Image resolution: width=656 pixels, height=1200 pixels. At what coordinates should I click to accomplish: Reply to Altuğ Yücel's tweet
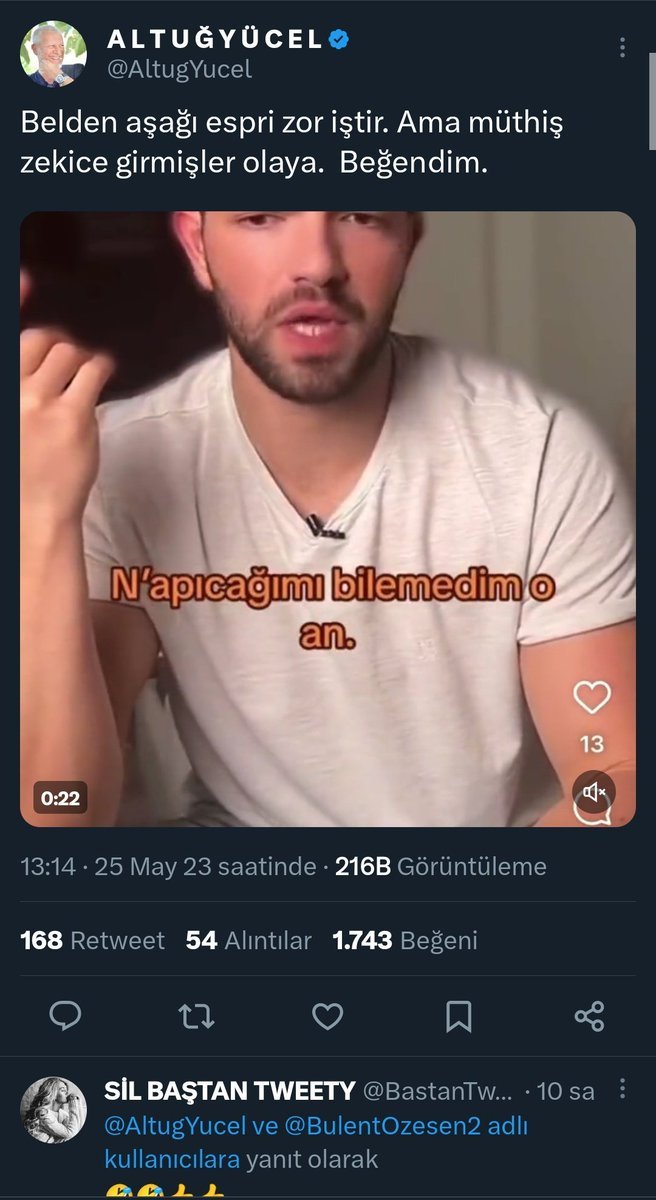pos(66,1017)
